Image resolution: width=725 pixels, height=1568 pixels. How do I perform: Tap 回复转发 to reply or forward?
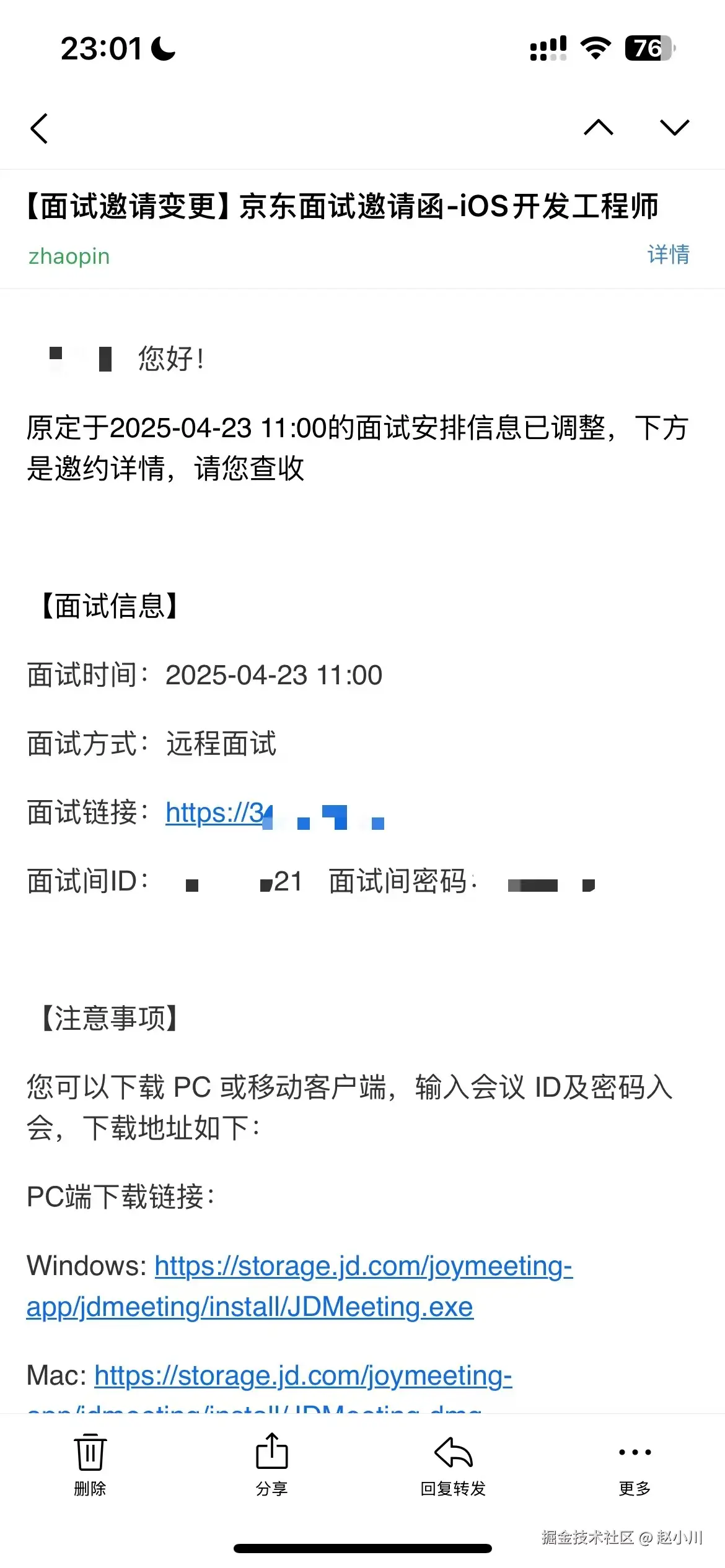tap(453, 1463)
